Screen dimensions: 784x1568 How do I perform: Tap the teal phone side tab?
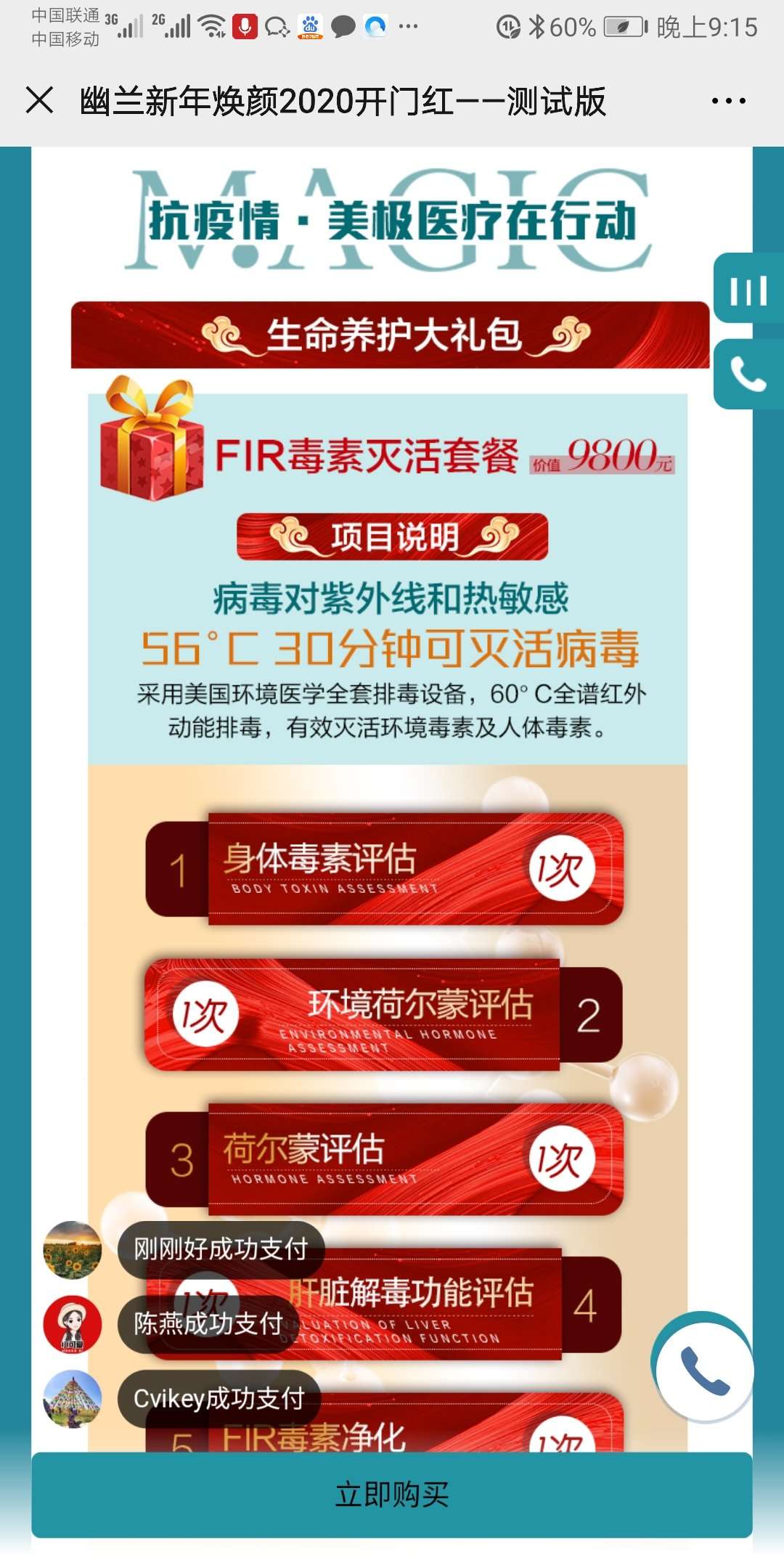tap(748, 375)
